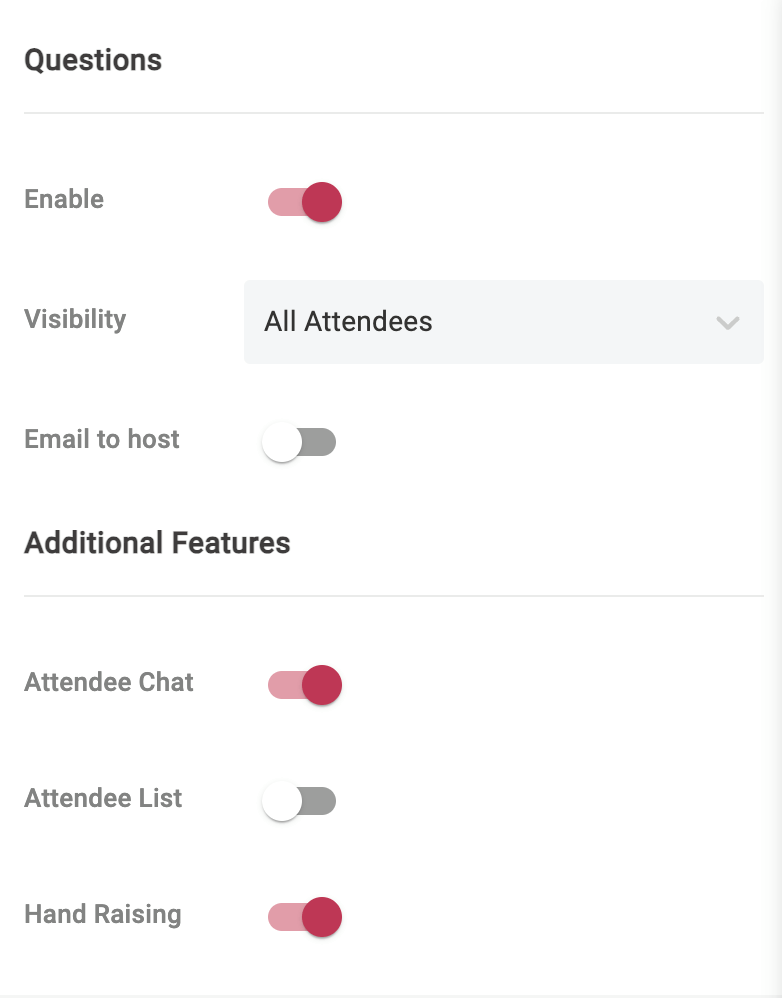Click the knob of the Attendee List switch
The height and width of the screenshot is (998, 782).
[x=281, y=800]
